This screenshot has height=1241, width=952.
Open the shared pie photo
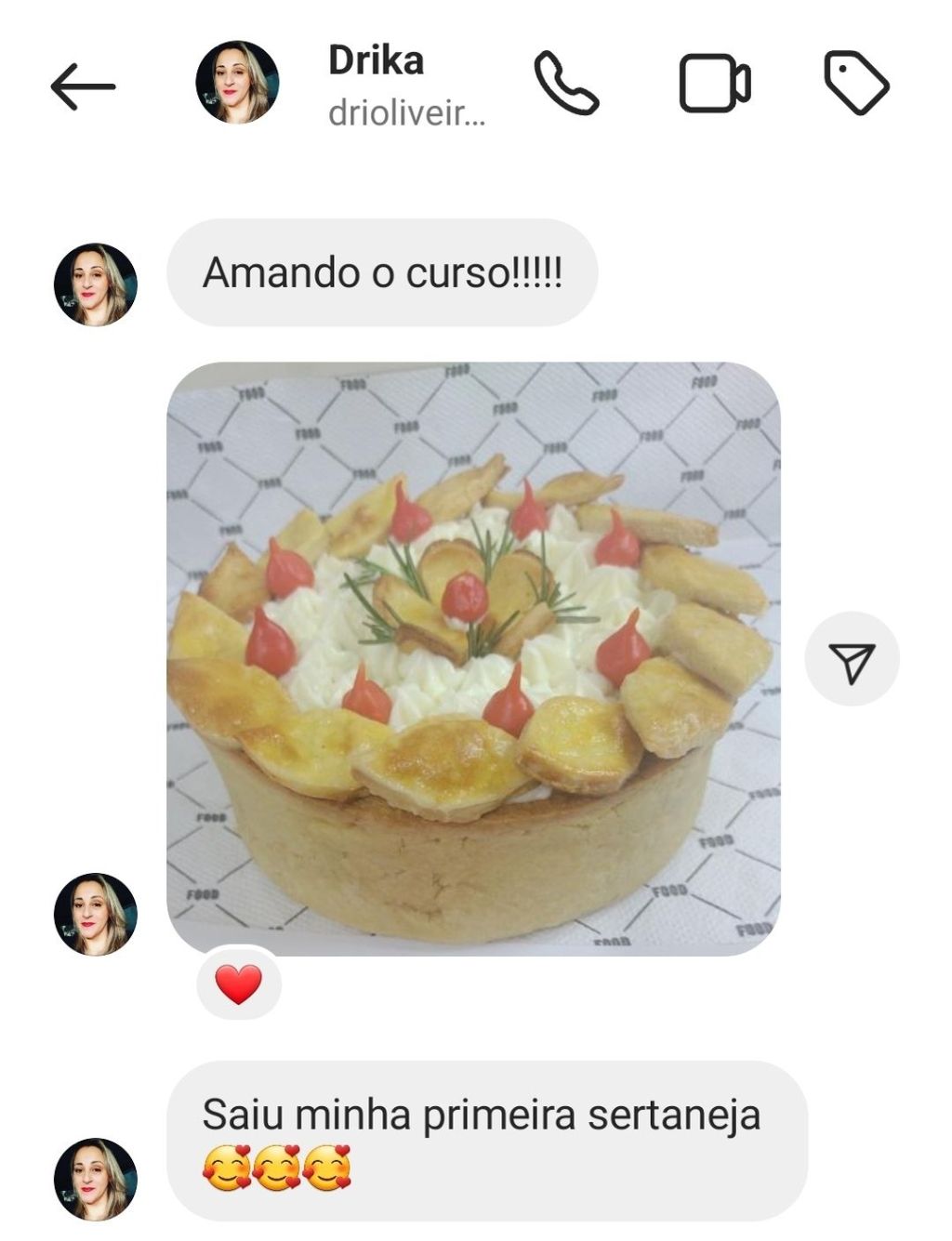point(473,658)
